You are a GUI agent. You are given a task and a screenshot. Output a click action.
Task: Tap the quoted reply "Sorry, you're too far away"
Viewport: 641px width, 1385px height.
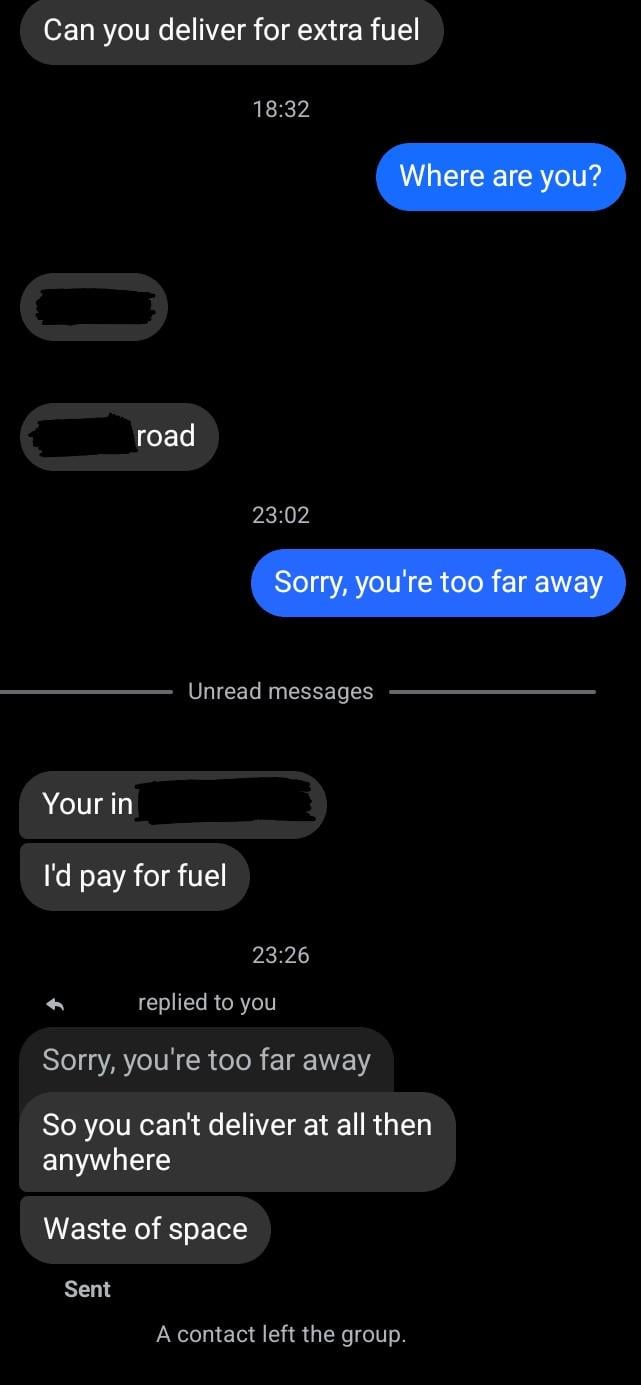click(x=206, y=1060)
